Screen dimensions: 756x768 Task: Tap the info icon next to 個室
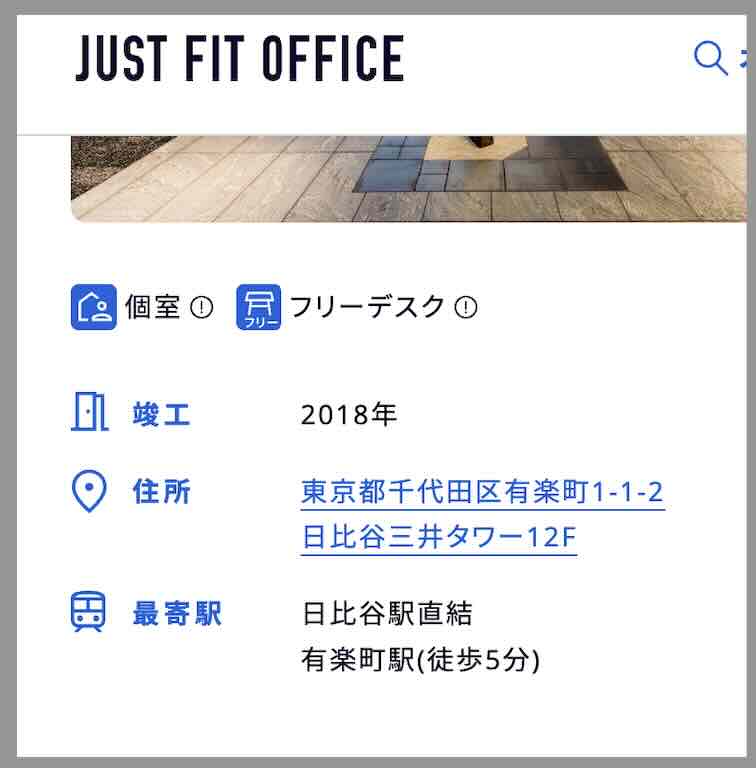(x=202, y=308)
